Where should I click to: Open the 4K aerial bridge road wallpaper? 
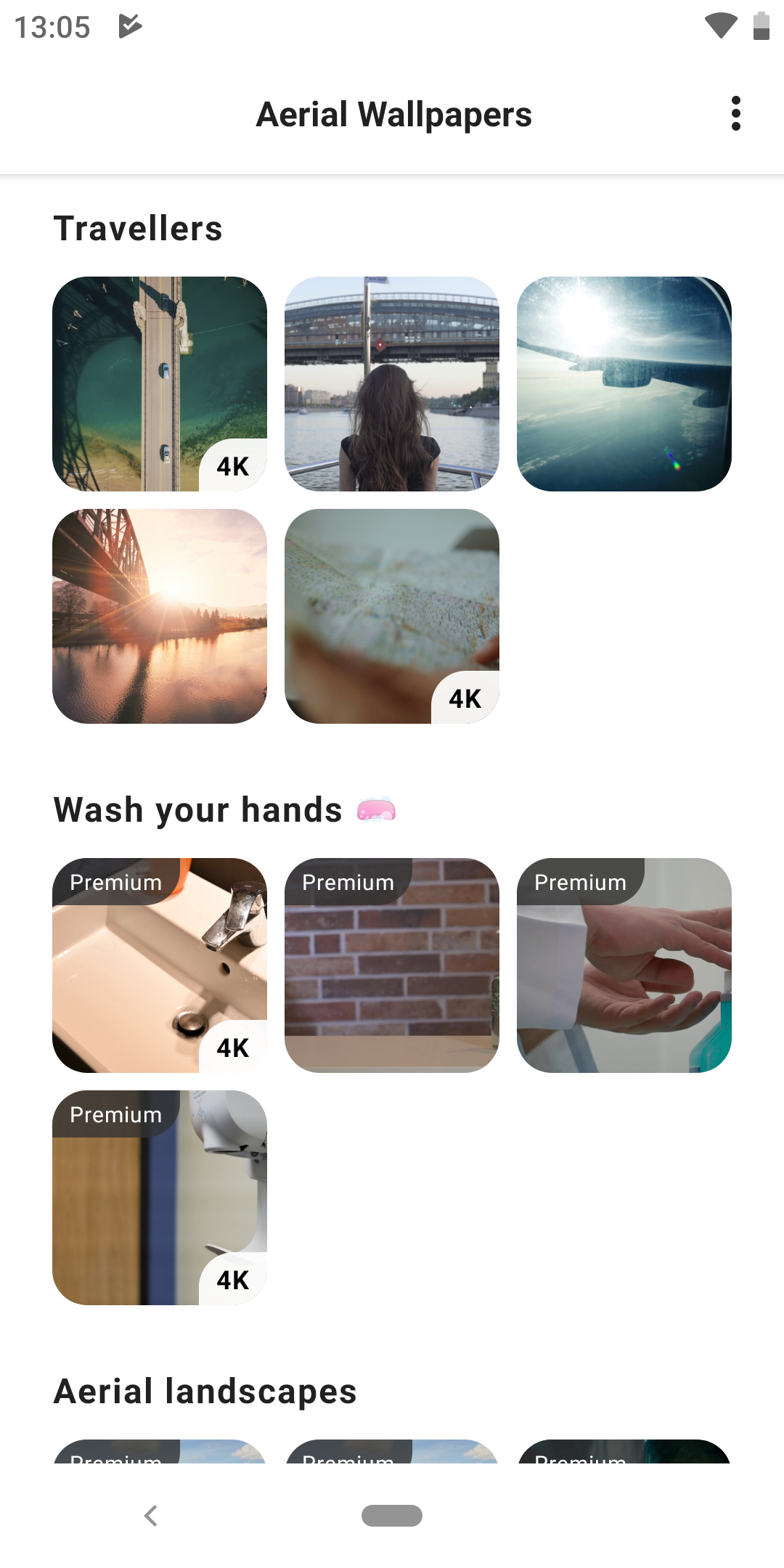click(160, 384)
